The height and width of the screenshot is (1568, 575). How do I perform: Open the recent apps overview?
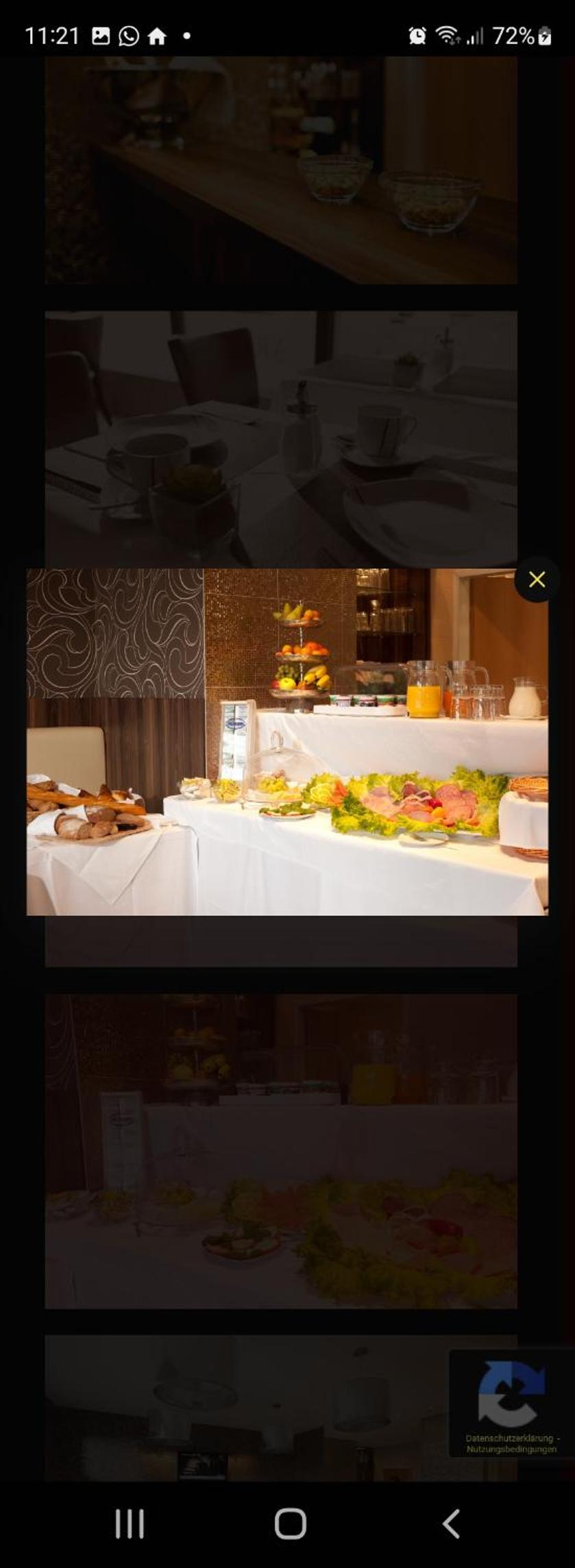point(130,1523)
